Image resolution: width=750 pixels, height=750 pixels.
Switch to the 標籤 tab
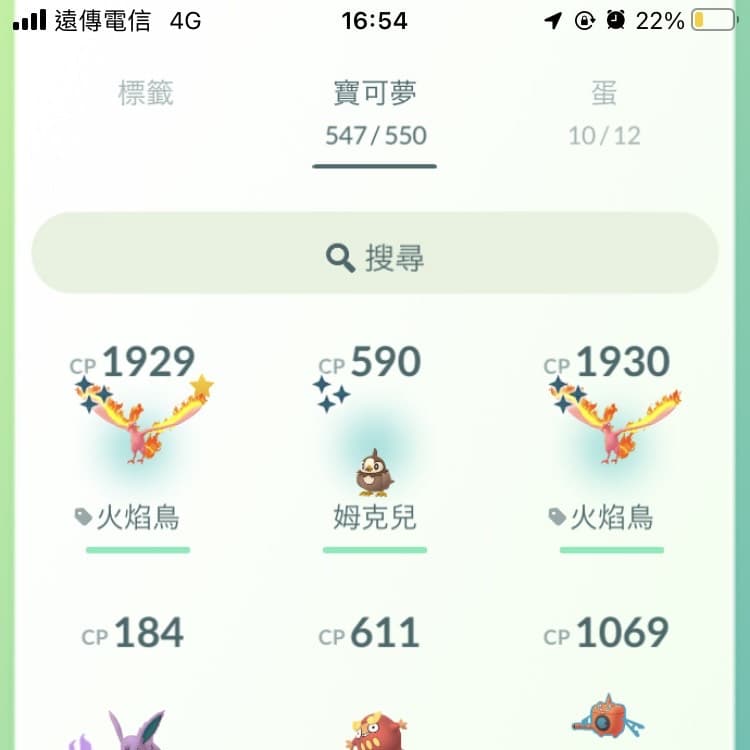pyautogui.click(x=146, y=95)
